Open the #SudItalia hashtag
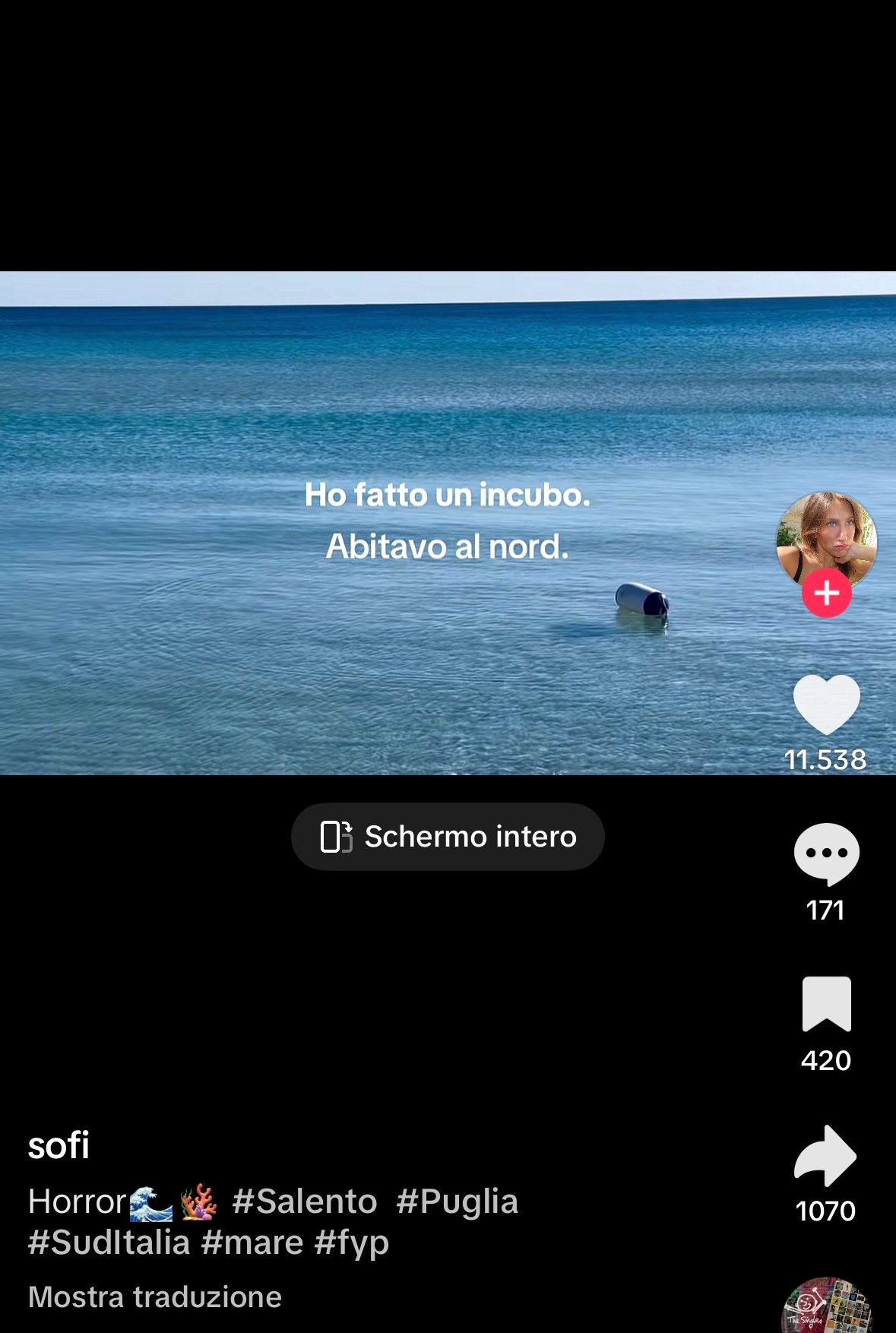The image size is (896, 1333). point(109,1243)
